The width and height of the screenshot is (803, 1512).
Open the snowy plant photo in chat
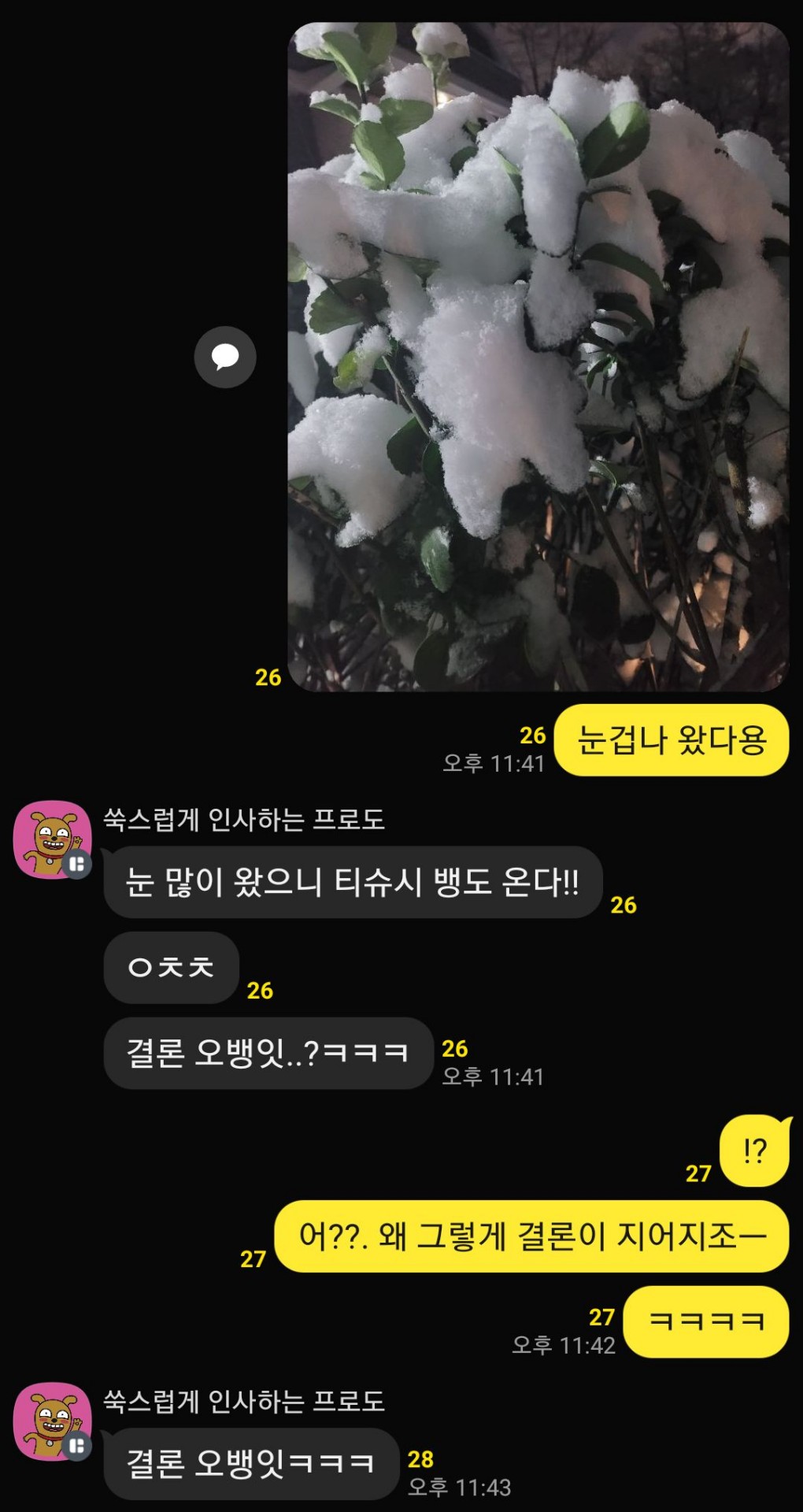tap(538, 357)
